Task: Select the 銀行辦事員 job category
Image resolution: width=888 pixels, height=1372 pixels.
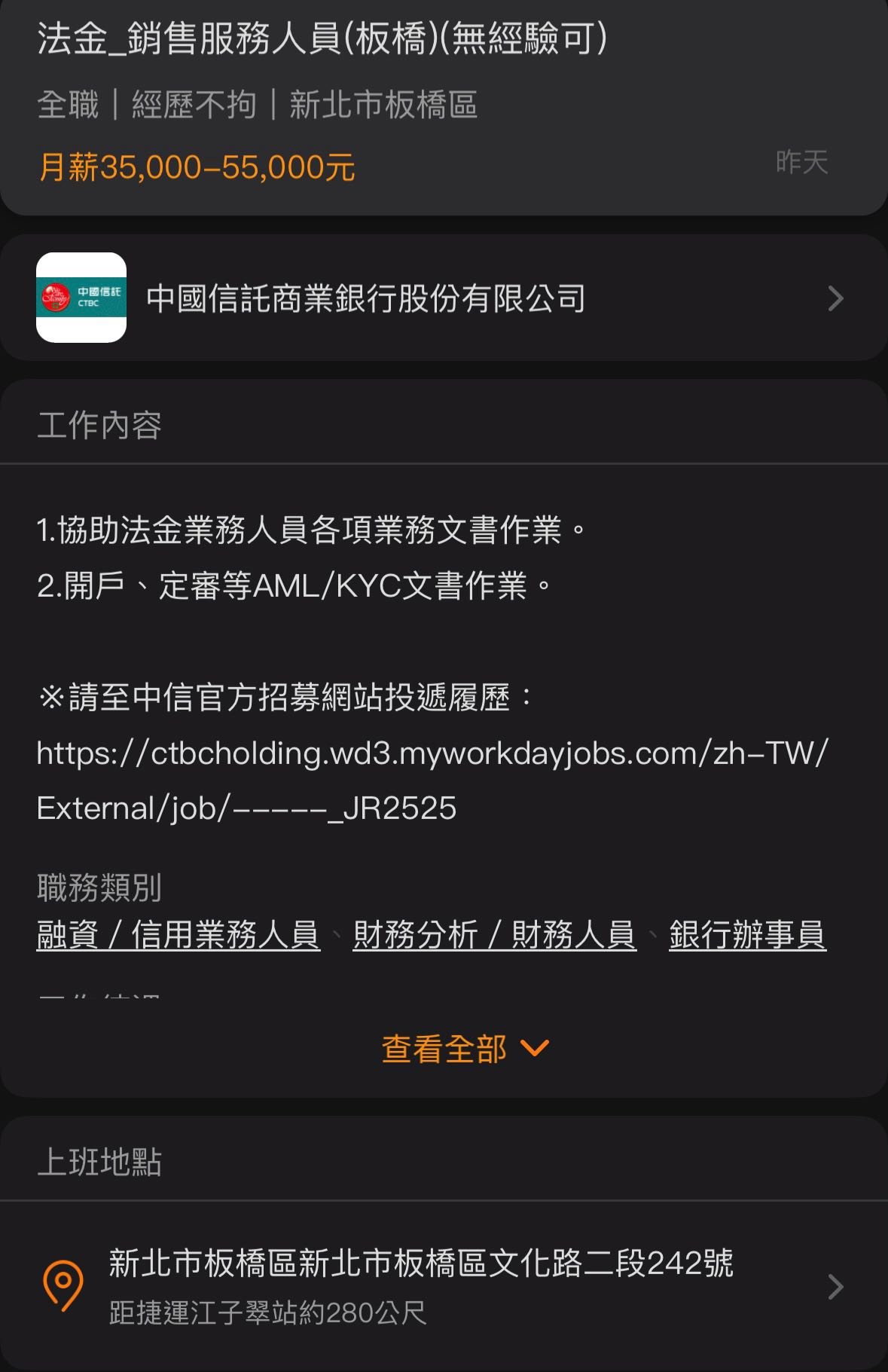Action: (746, 934)
